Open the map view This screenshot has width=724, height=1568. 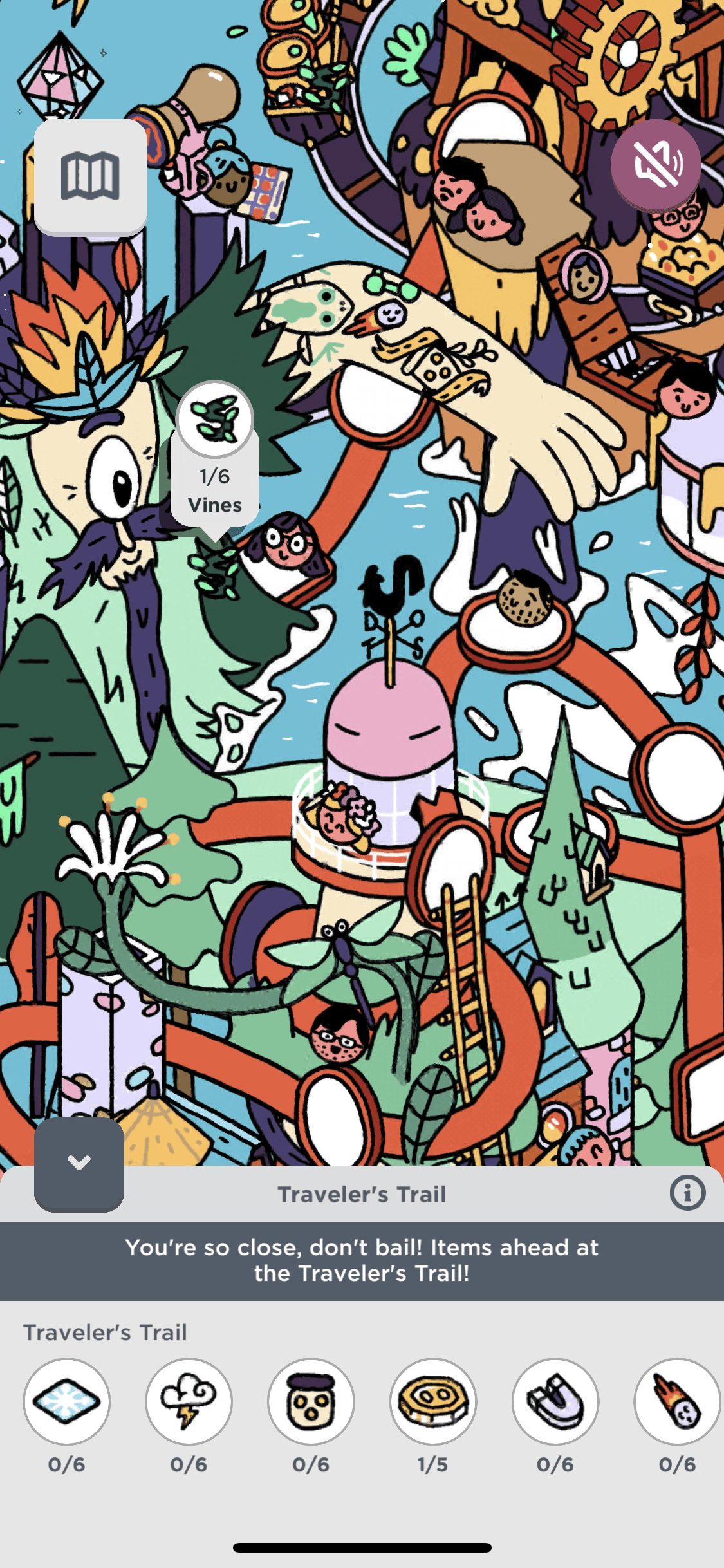click(90, 176)
